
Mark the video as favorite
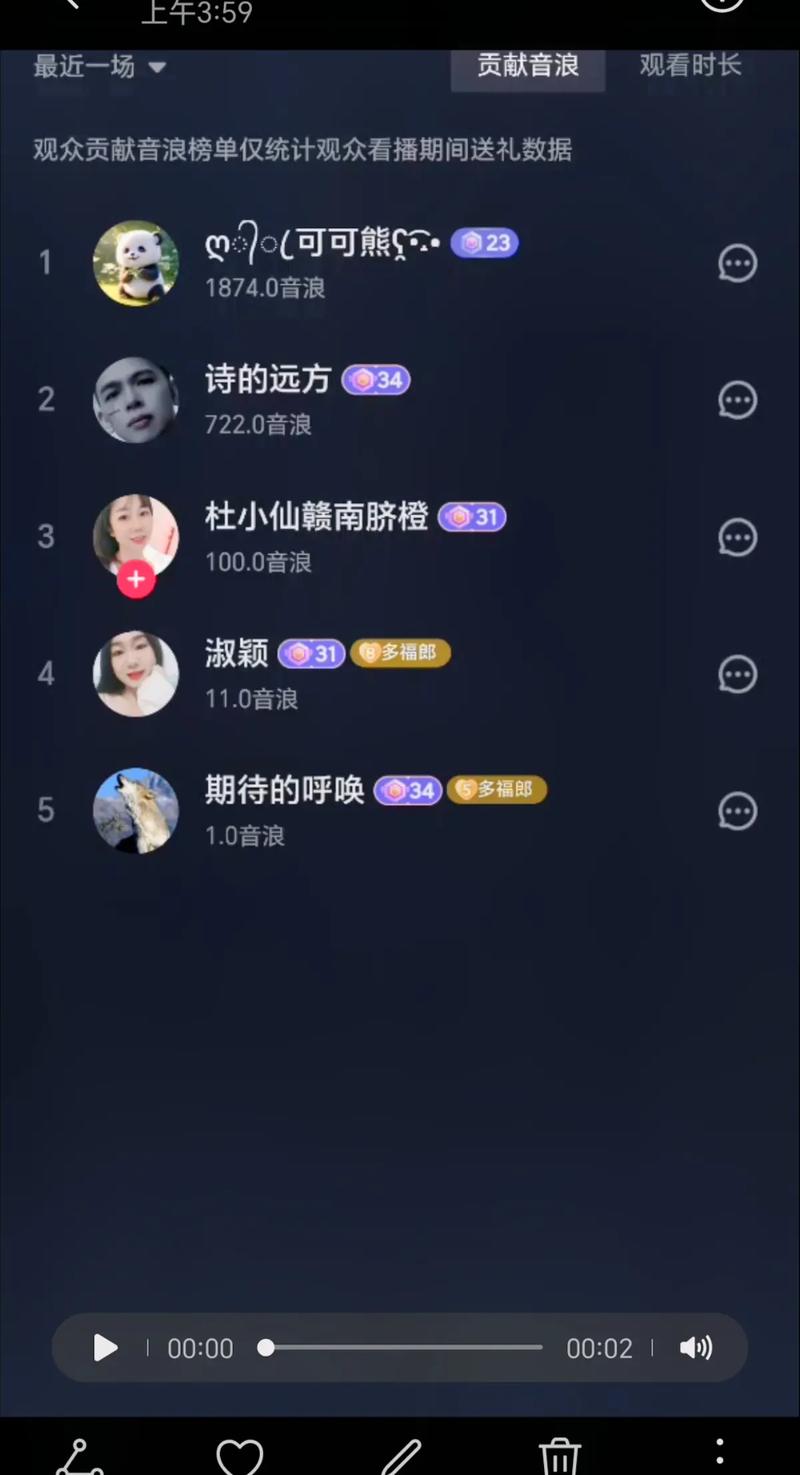[x=240, y=1456]
